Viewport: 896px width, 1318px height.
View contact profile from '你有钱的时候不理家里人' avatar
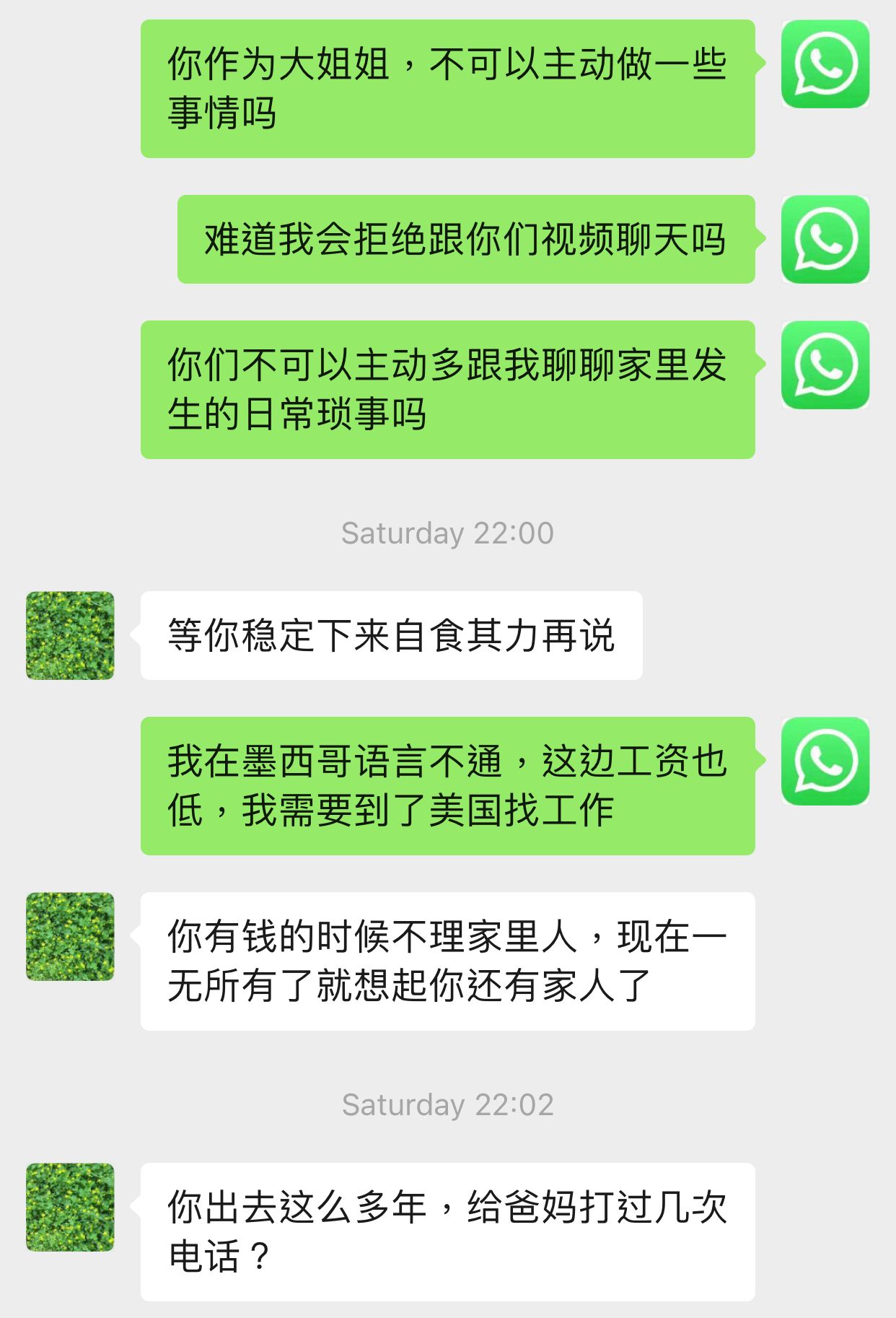(70, 936)
